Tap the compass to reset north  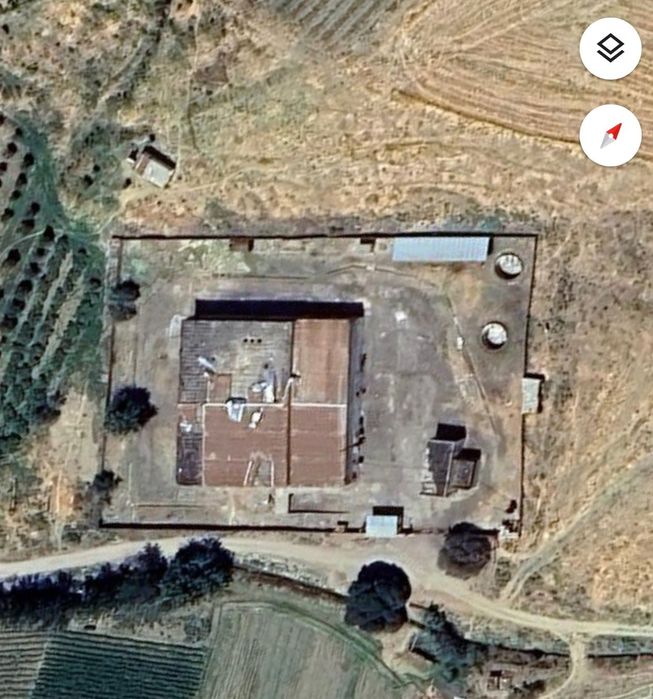610,135
